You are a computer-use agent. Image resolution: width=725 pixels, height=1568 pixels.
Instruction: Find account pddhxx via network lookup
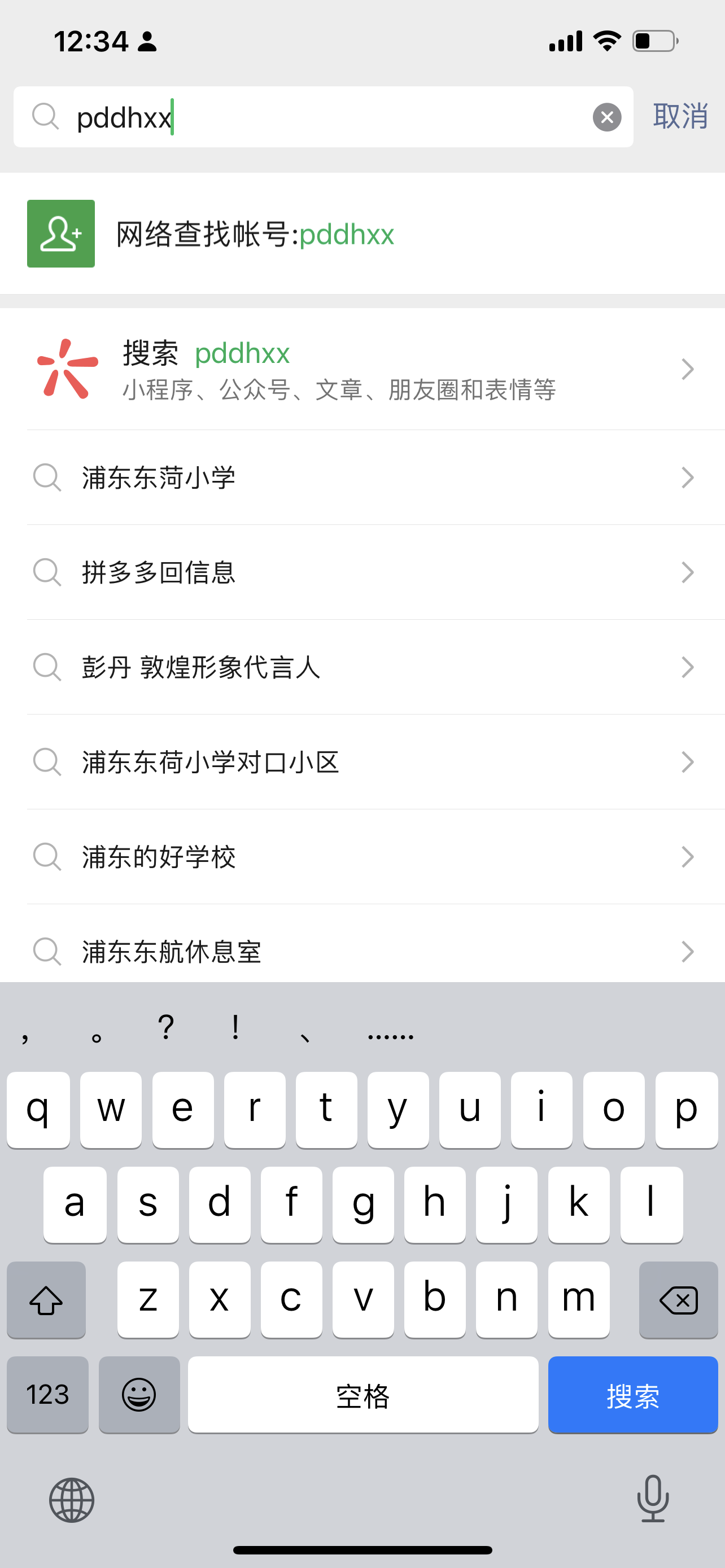point(256,234)
